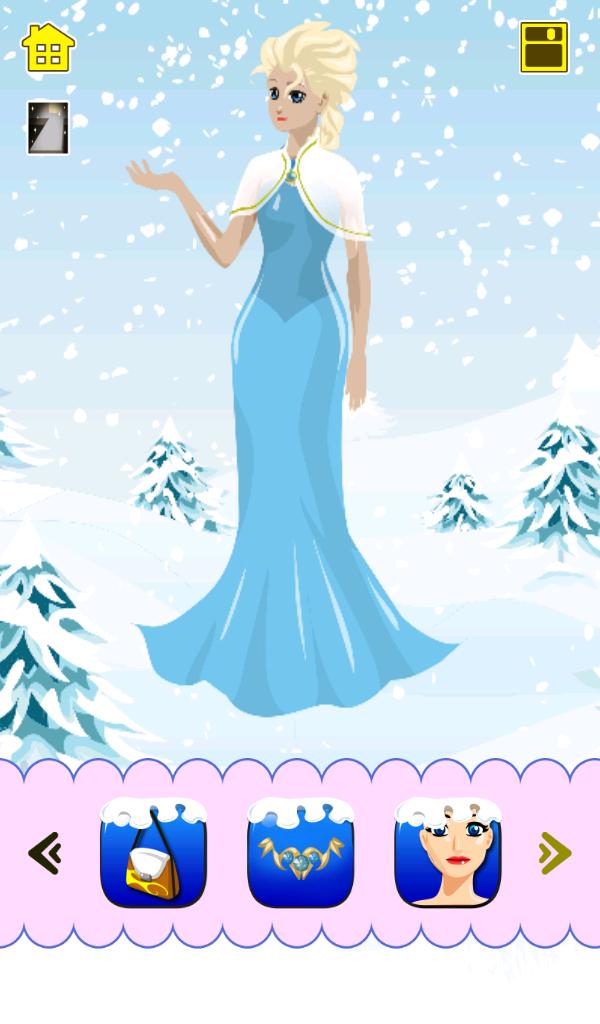Save the dressed-up character

544,47
